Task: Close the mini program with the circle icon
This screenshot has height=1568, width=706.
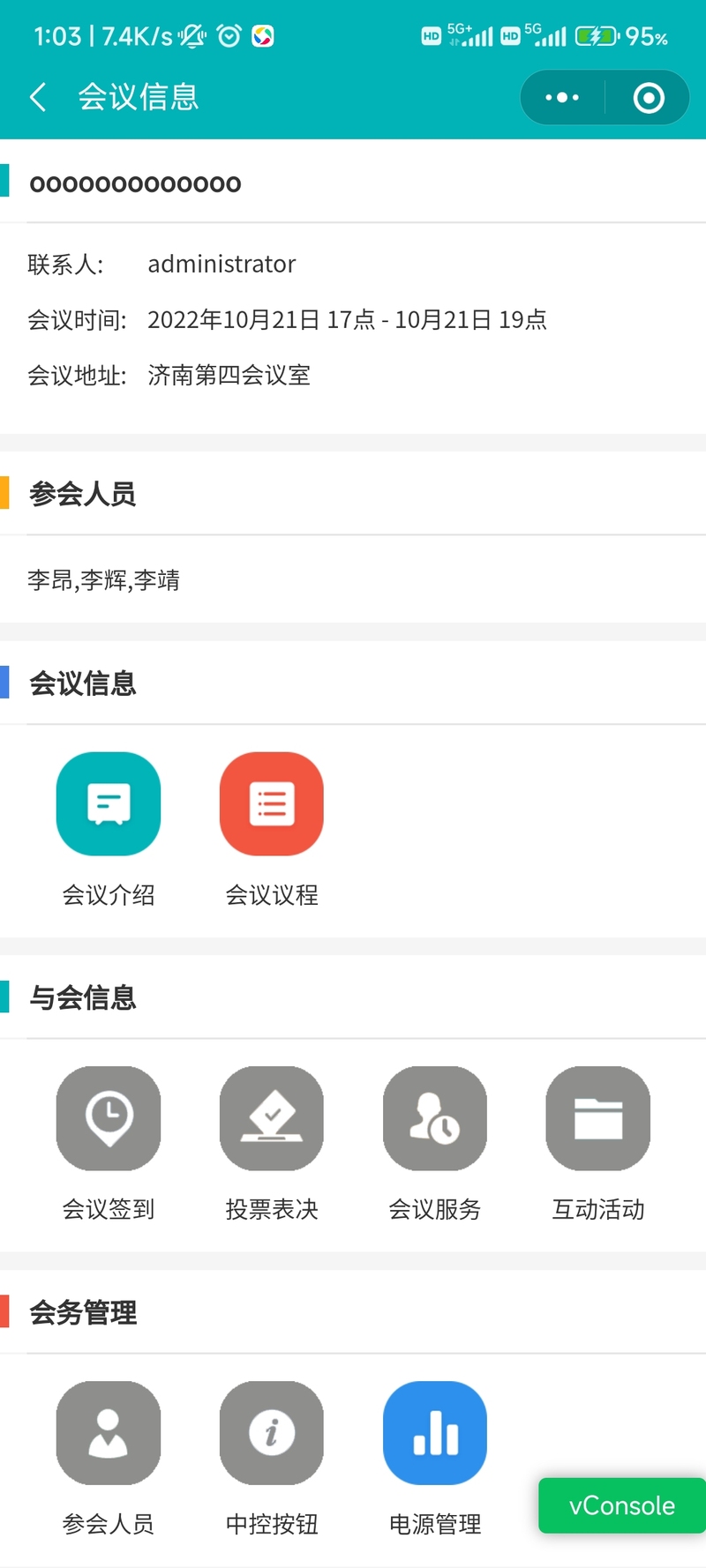Action: click(x=649, y=98)
